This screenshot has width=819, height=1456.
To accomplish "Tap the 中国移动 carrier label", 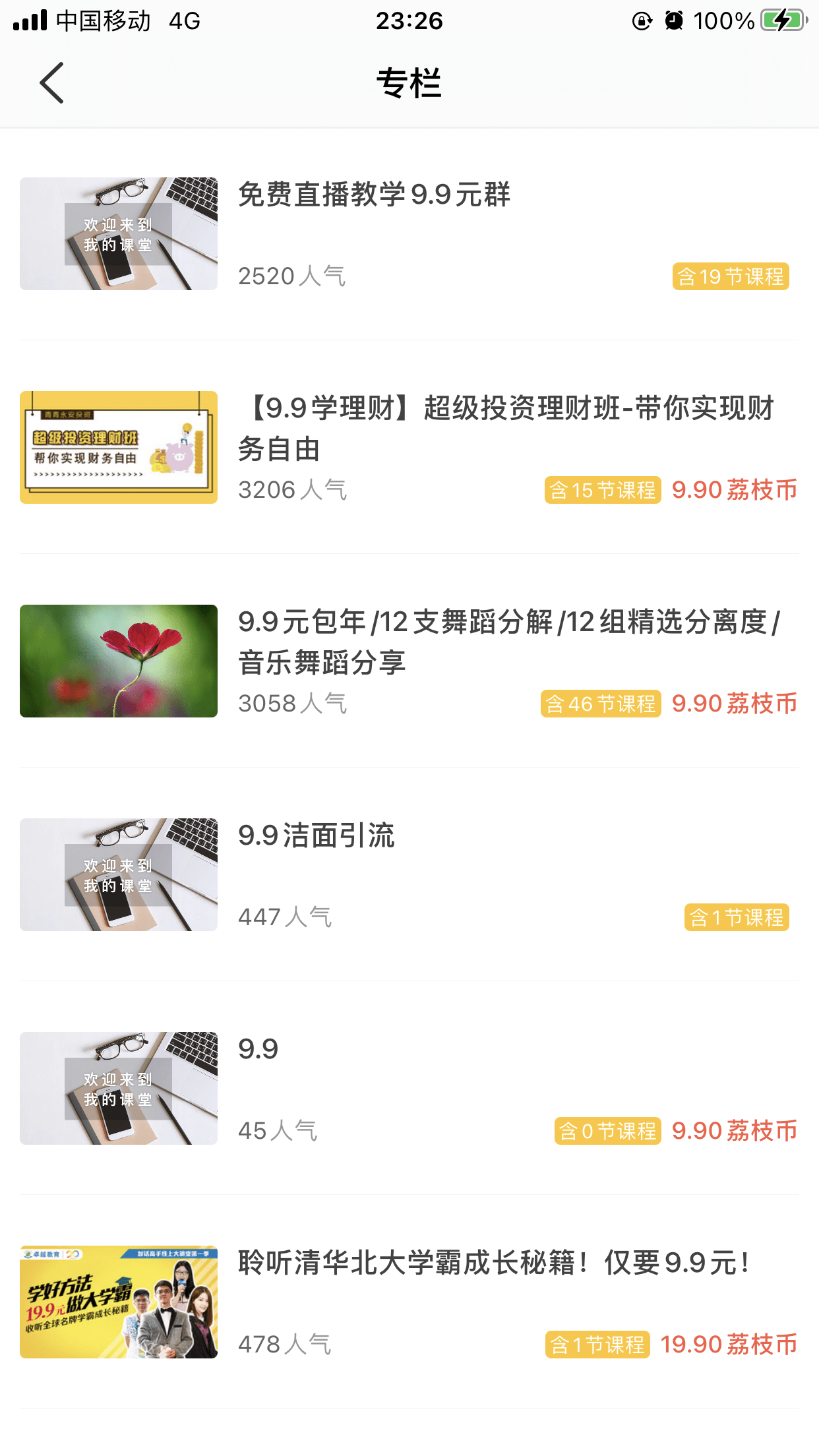I will click(x=102, y=20).
